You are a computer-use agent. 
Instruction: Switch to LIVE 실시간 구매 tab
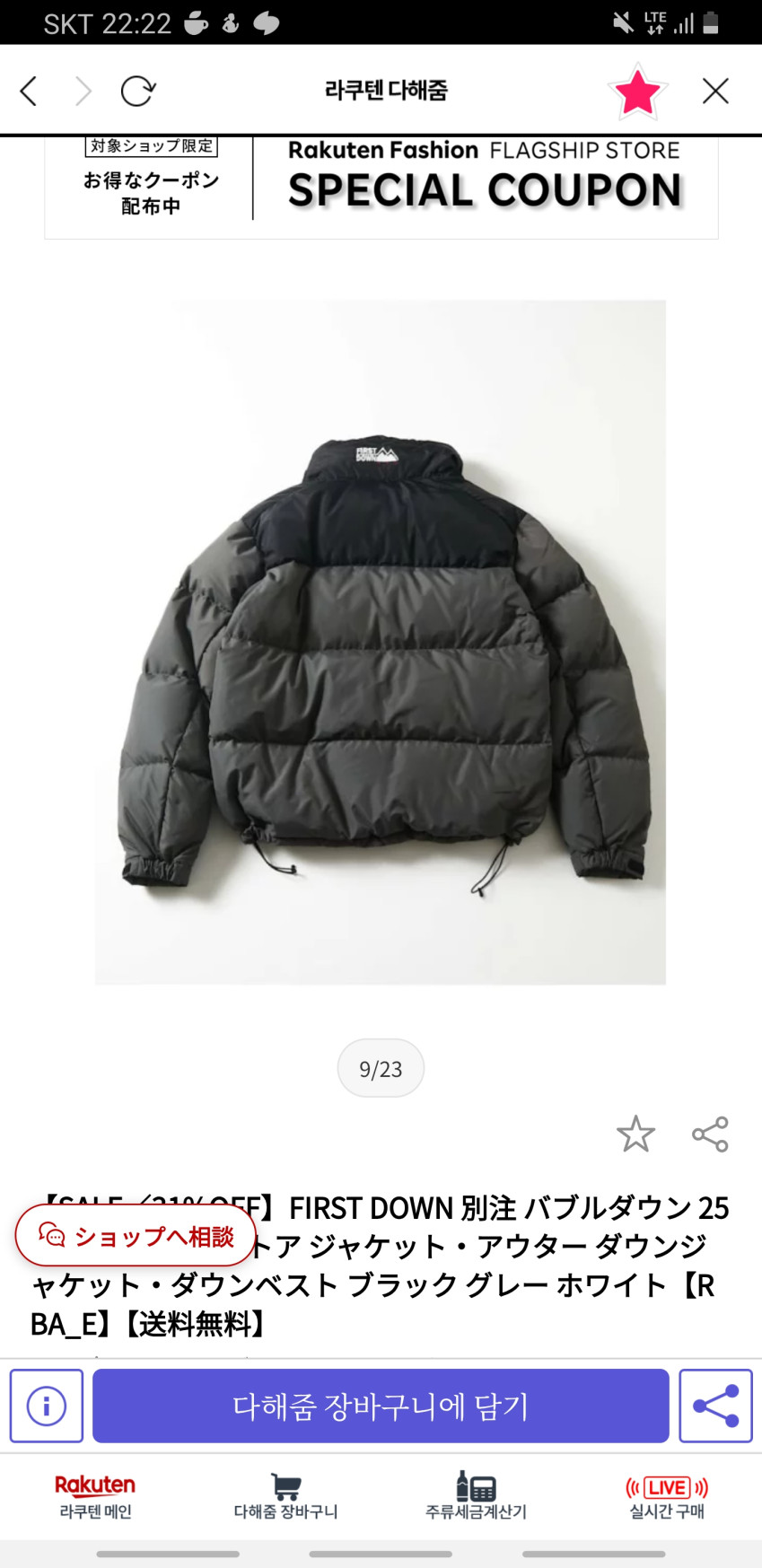click(x=667, y=1497)
